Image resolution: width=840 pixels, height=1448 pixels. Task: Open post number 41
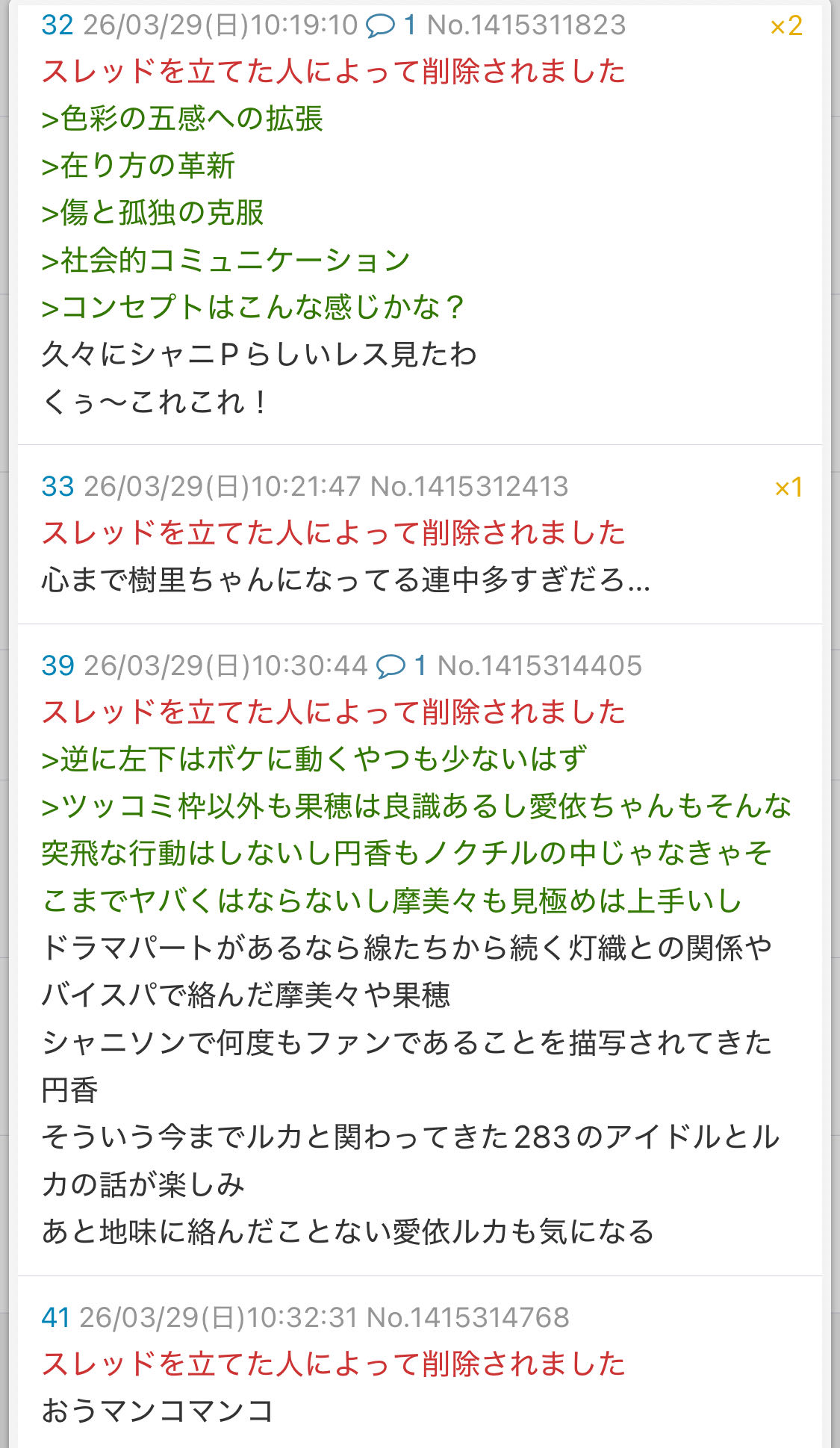(56, 1317)
